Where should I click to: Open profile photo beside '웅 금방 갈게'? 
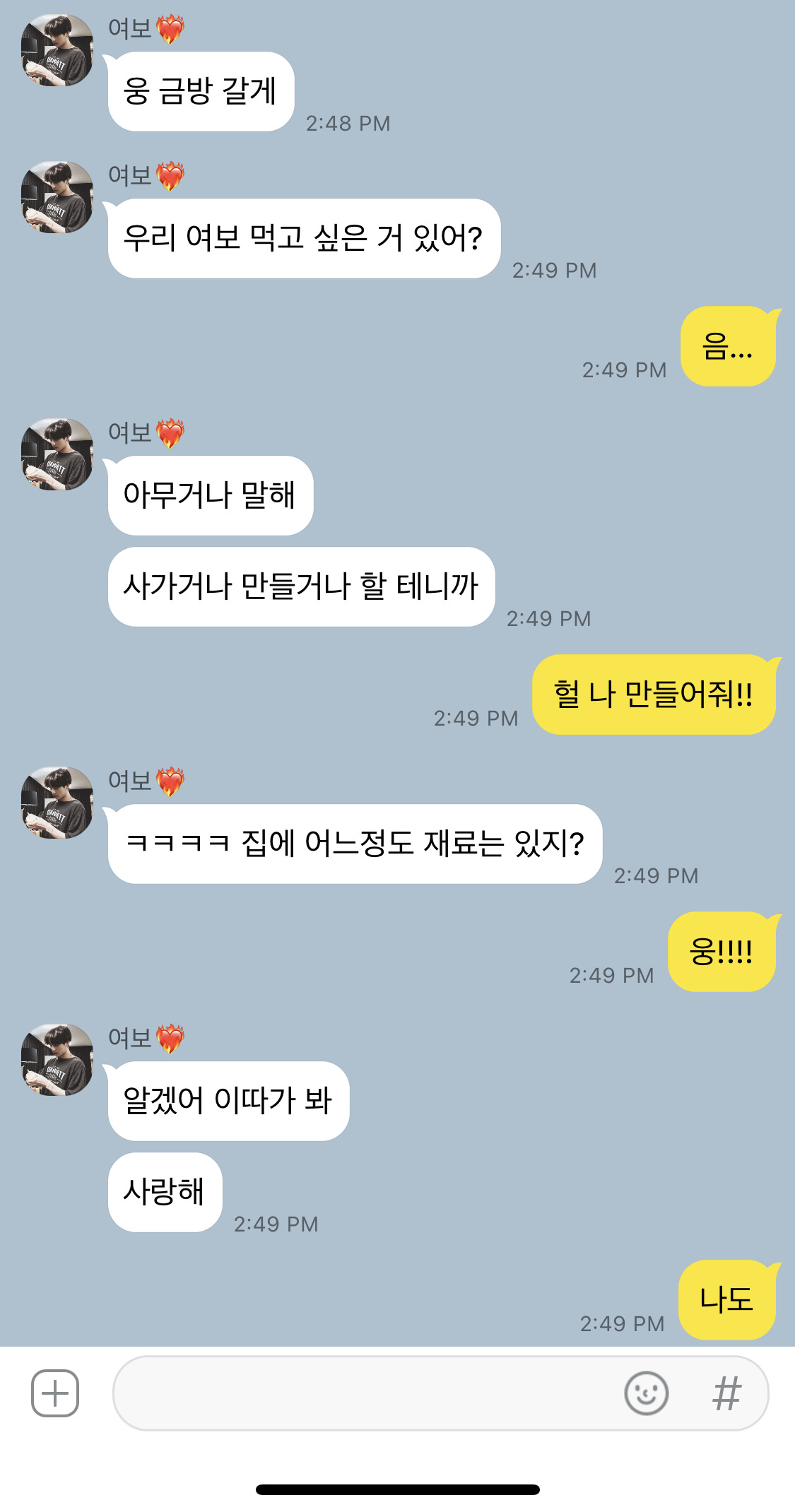pos(57,50)
